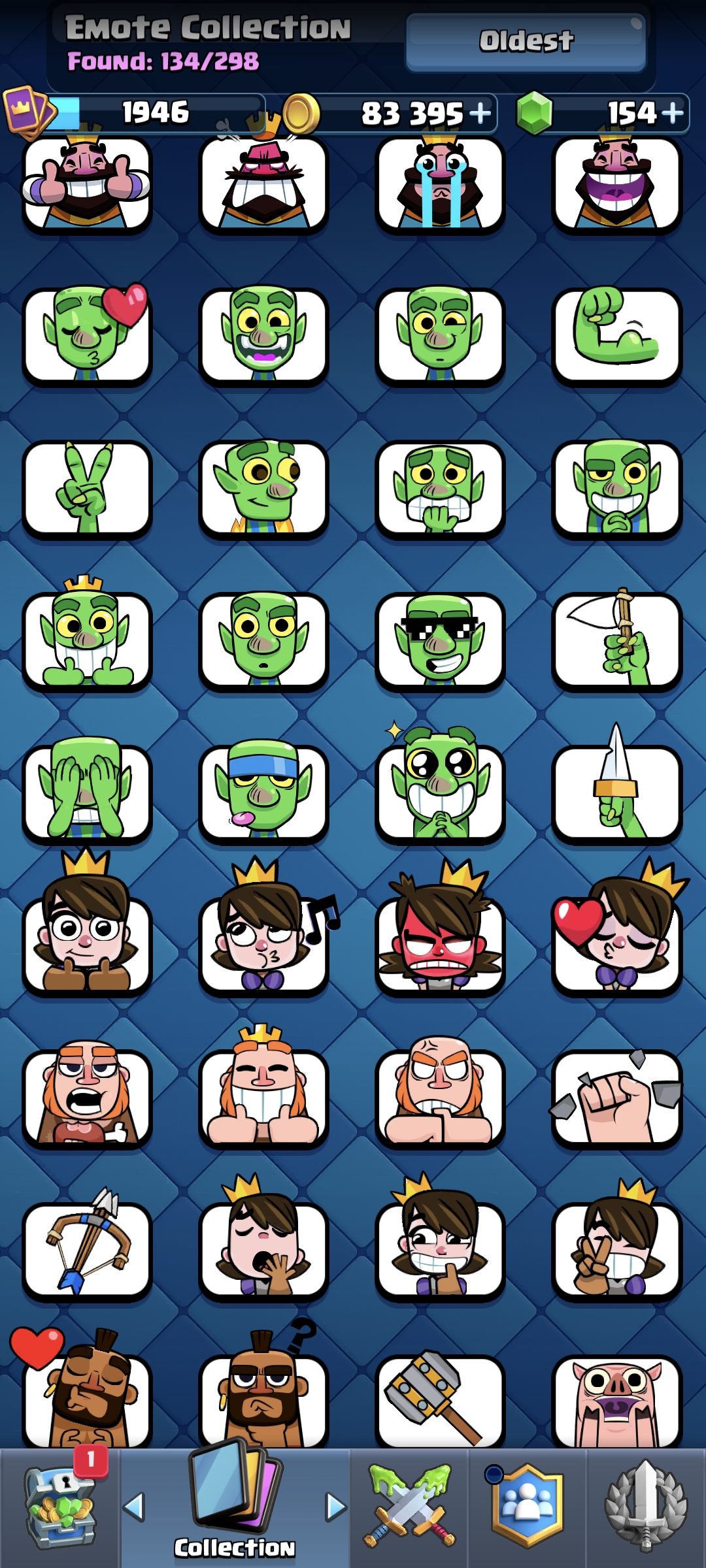
Task: Select the fist smashing rocks emote
Action: coord(617,1098)
